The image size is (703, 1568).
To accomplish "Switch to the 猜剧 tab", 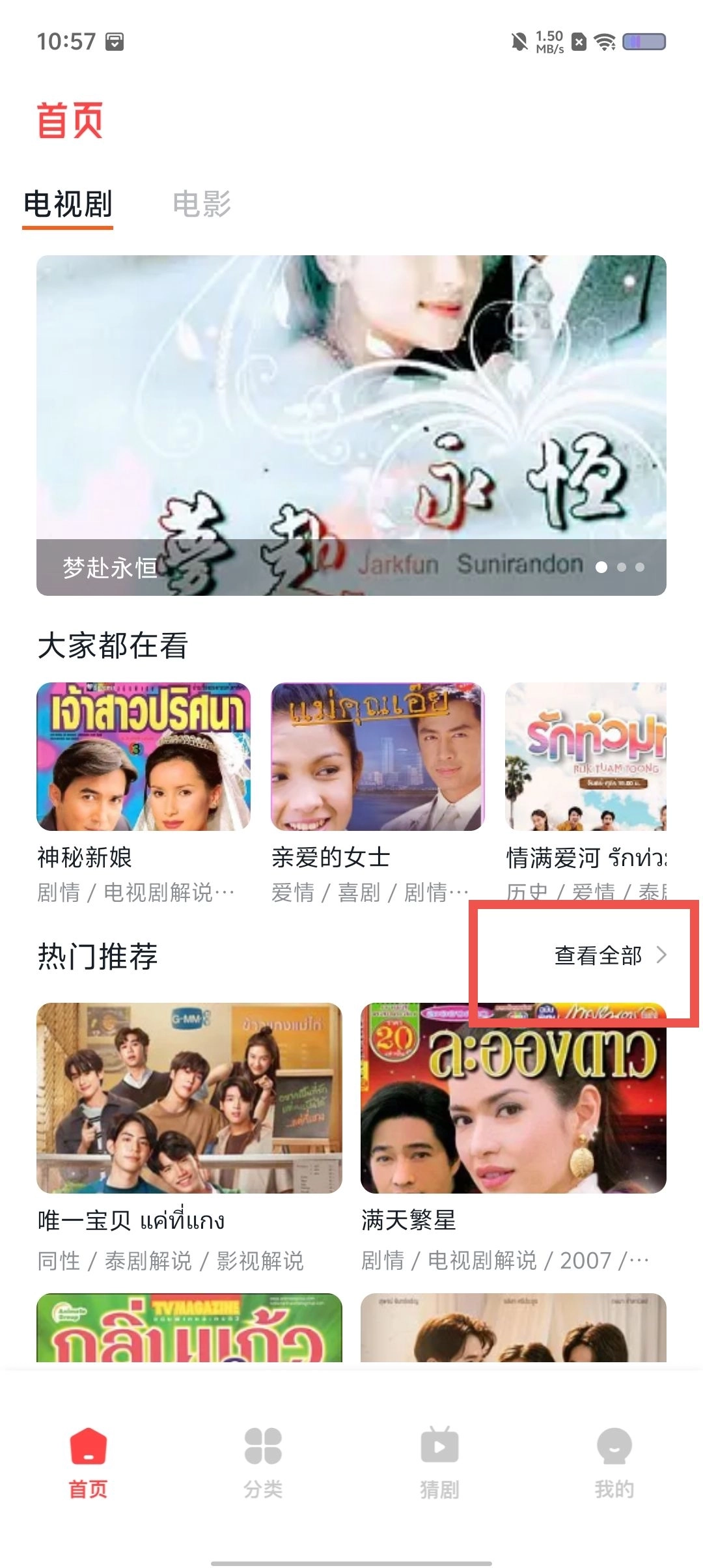I will coord(439,1461).
